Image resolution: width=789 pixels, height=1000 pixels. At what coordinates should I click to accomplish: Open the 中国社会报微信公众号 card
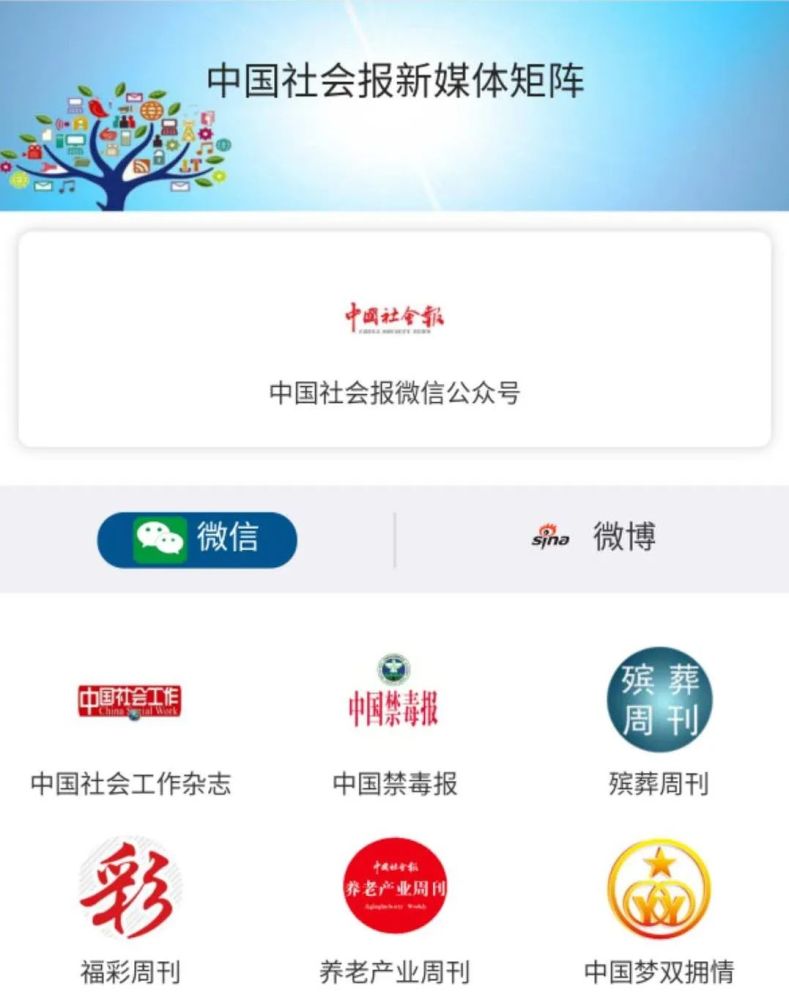394,340
